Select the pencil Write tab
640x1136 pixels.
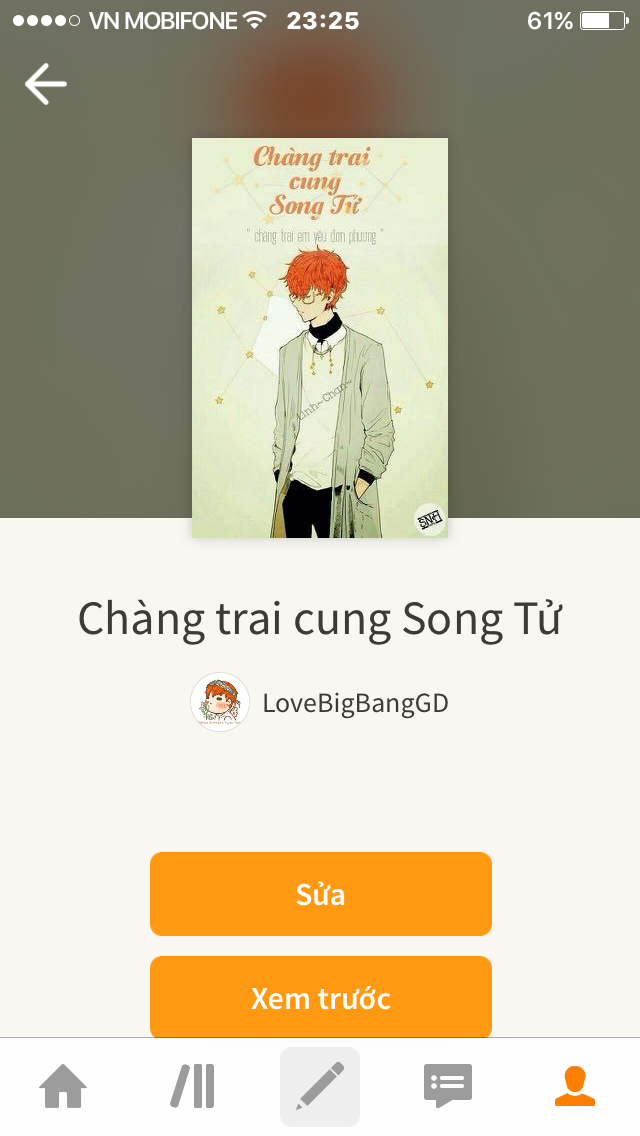click(320, 1086)
